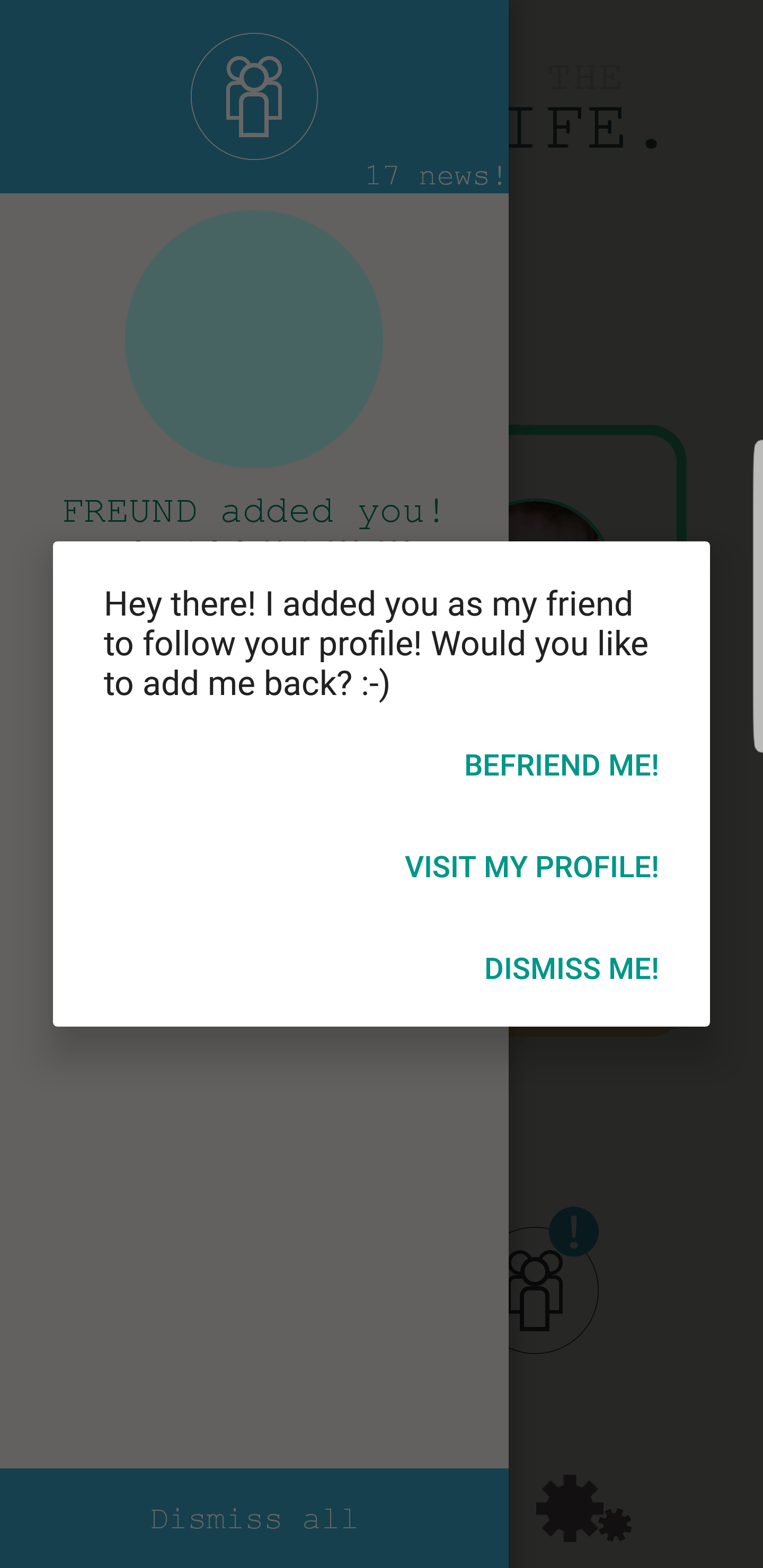Viewport: 763px width, 1568px height.
Task: Open the VISIT MY PROFILE! option
Action: tap(531, 867)
